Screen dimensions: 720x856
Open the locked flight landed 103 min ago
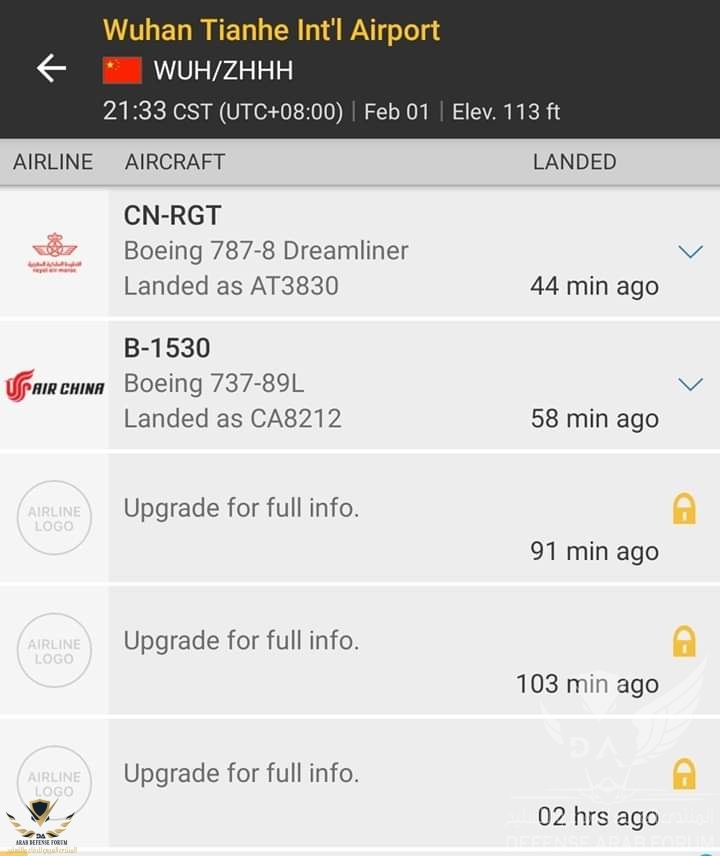coord(684,641)
